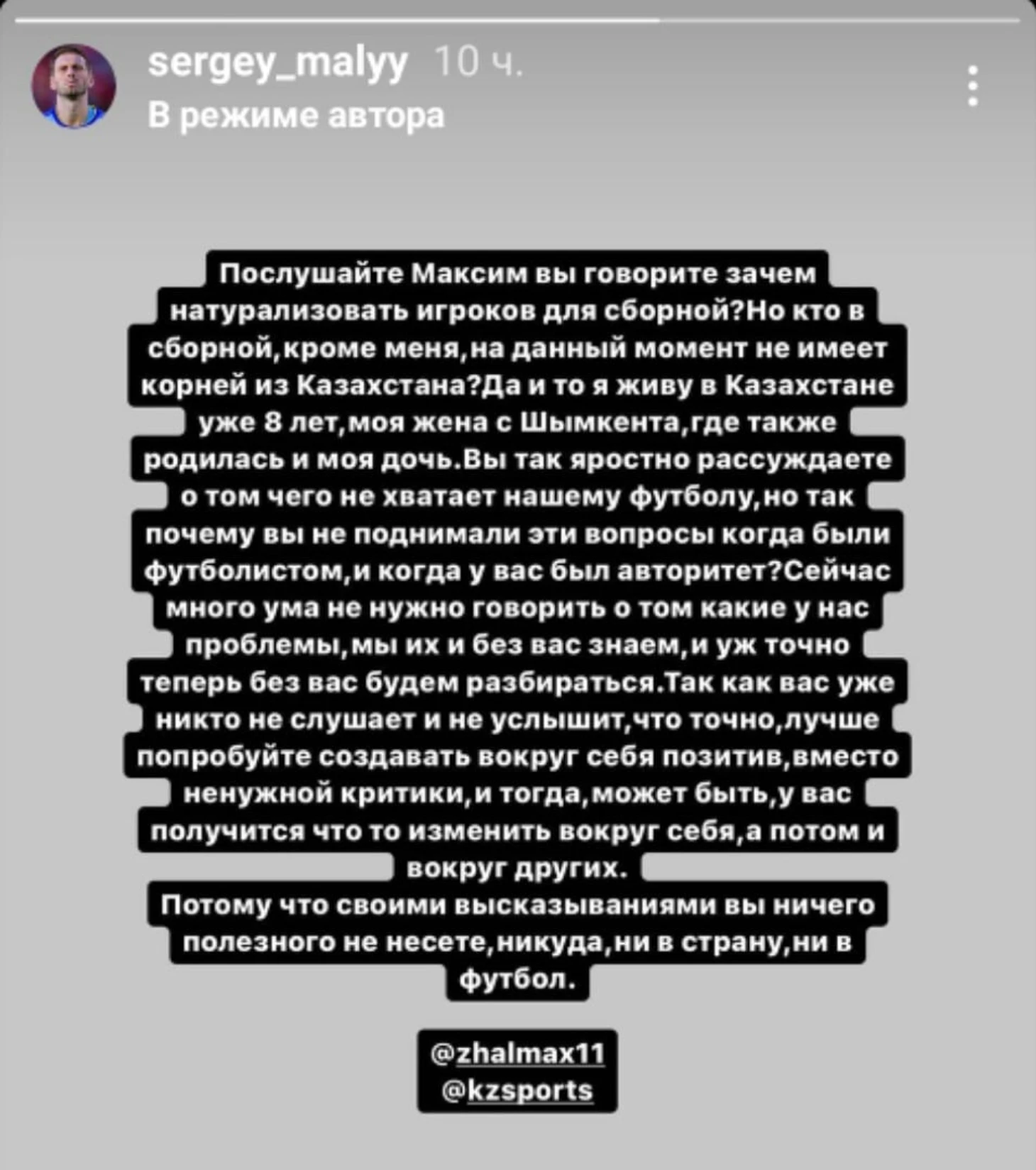Open the @zhalmax11 mention

point(518,1052)
